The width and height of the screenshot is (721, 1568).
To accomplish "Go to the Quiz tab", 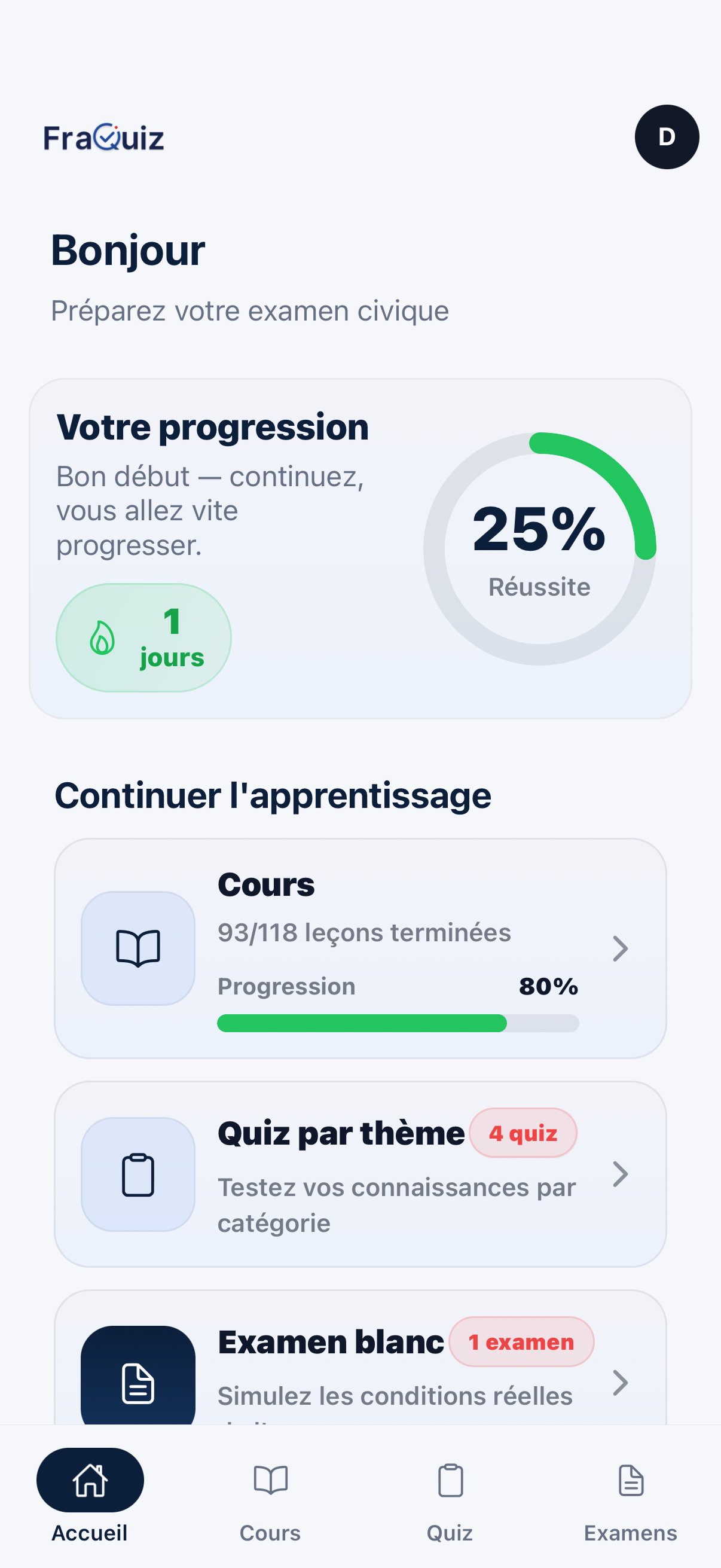I will pyautogui.click(x=450, y=1496).
